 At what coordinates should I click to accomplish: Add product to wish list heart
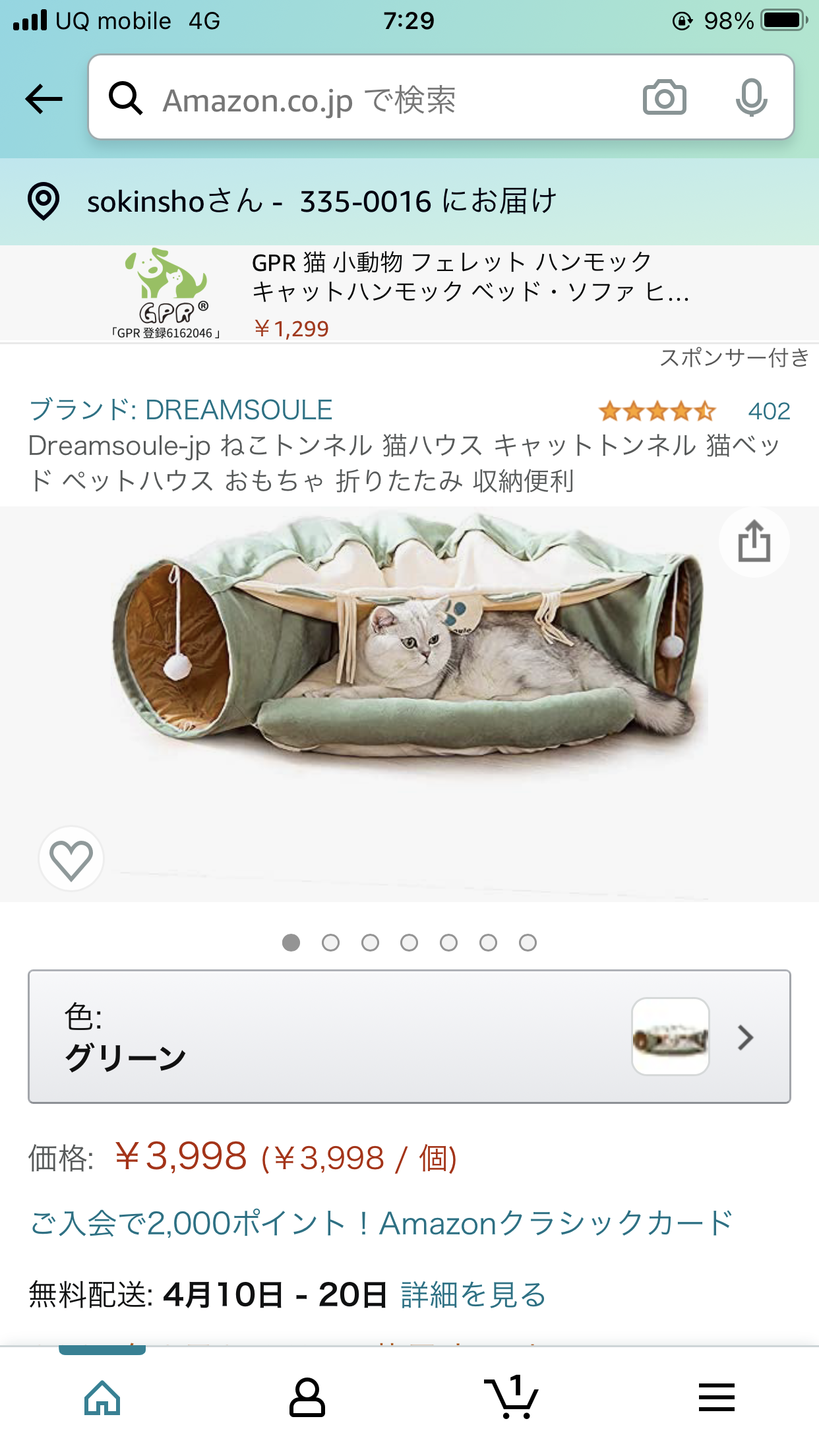(71, 859)
